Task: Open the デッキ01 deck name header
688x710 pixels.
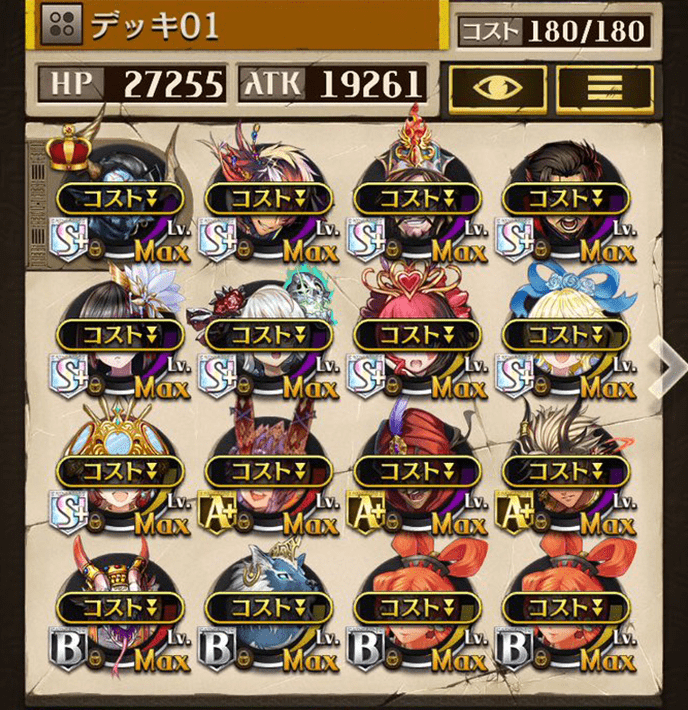Action: pos(238,25)
